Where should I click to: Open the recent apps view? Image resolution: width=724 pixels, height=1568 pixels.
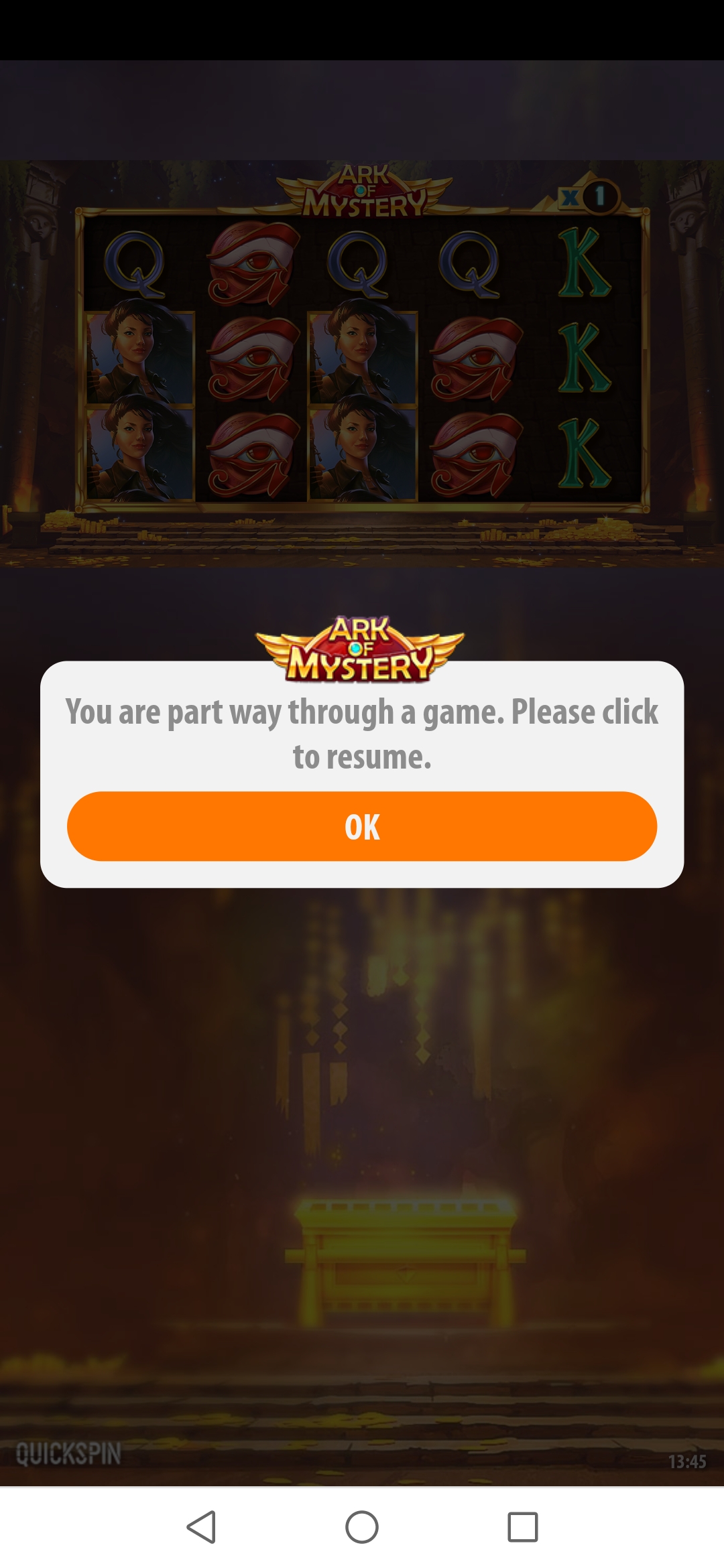point(523,1527)
